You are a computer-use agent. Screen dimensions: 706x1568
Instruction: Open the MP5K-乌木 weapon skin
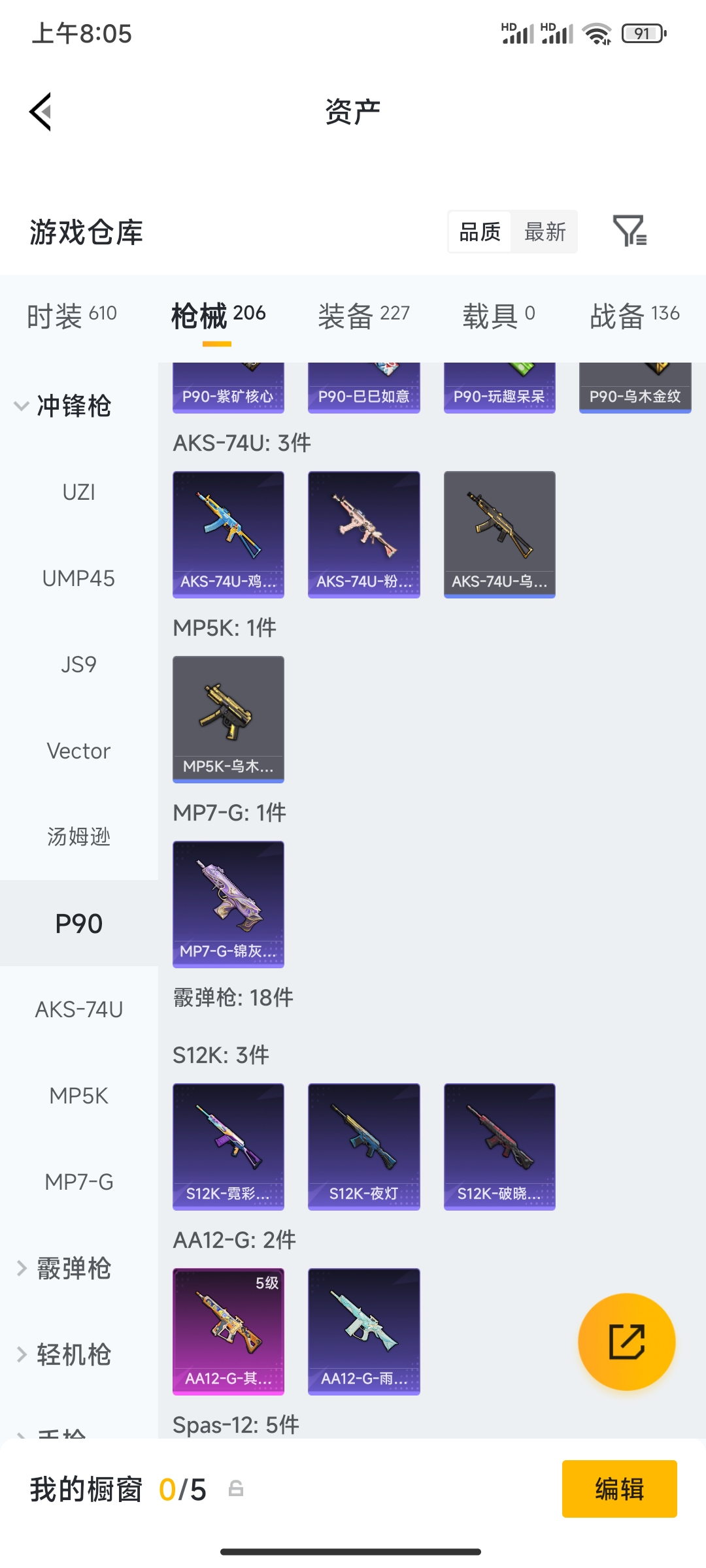pyautogui.click(x=228, y=719)
